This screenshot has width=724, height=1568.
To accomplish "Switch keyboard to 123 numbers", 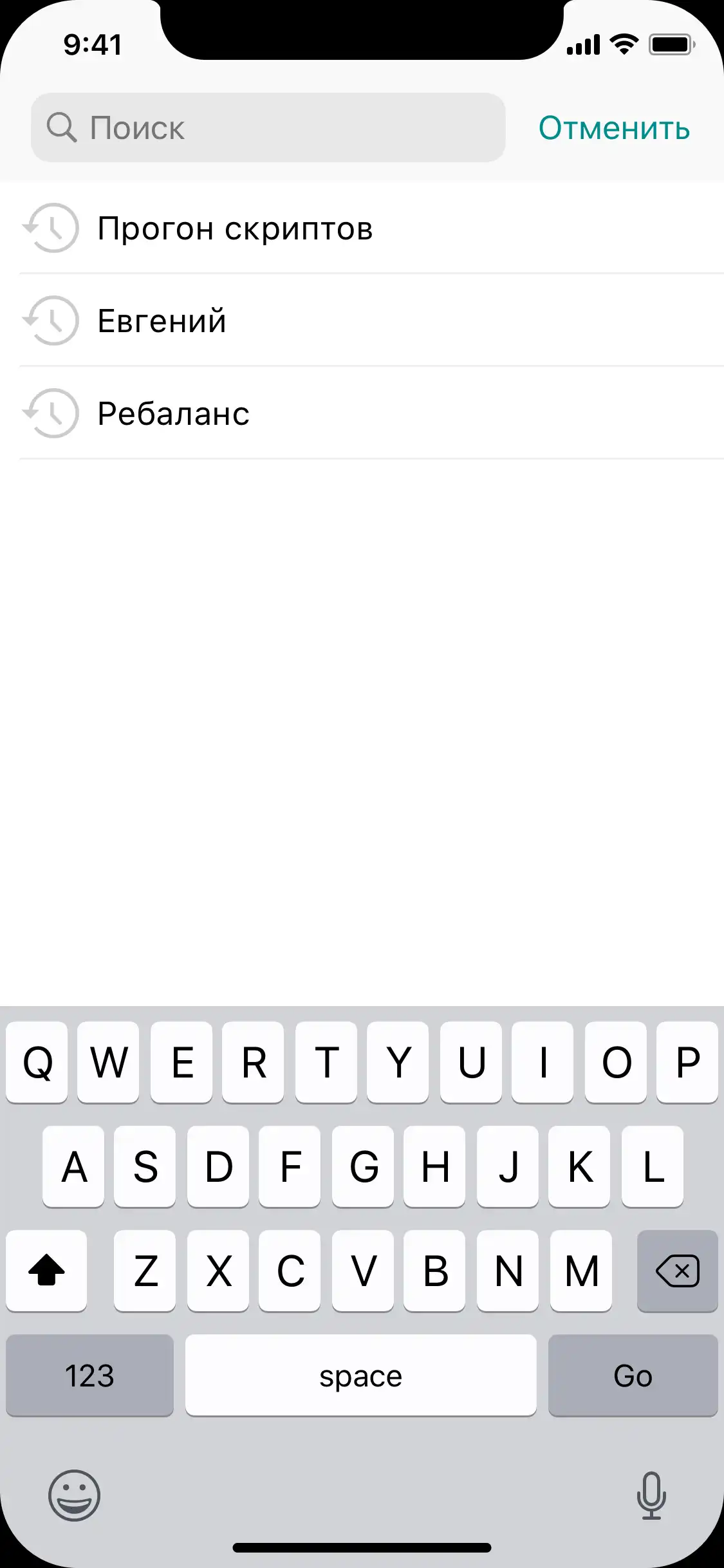I will click(89, 1376).
